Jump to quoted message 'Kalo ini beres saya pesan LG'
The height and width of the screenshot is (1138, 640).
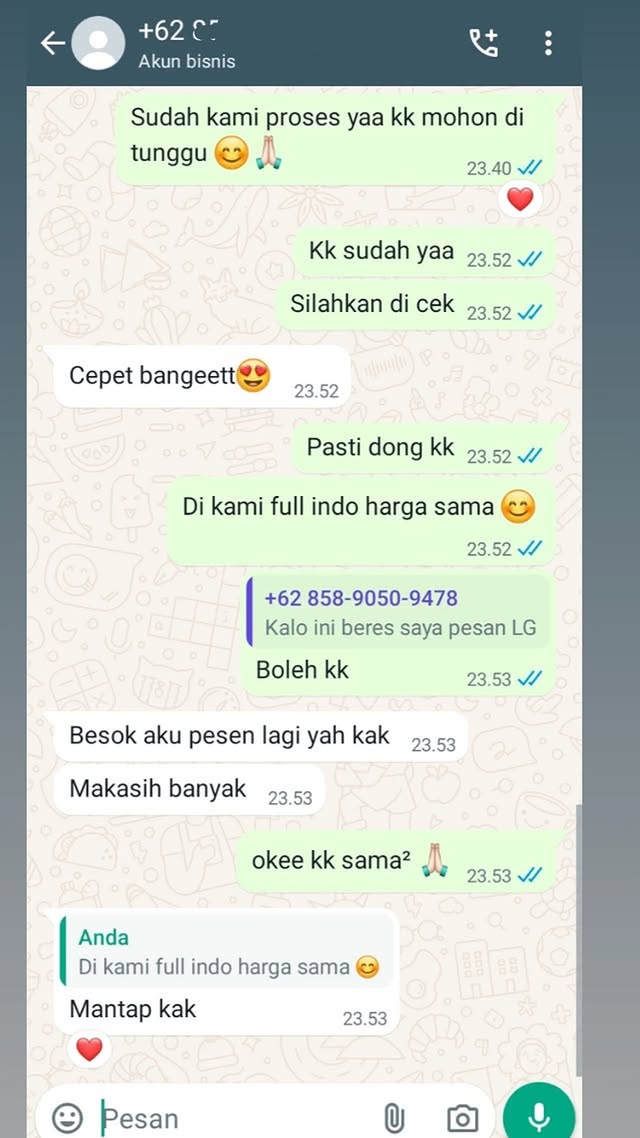pyautogui.click(x=398, y=613)
